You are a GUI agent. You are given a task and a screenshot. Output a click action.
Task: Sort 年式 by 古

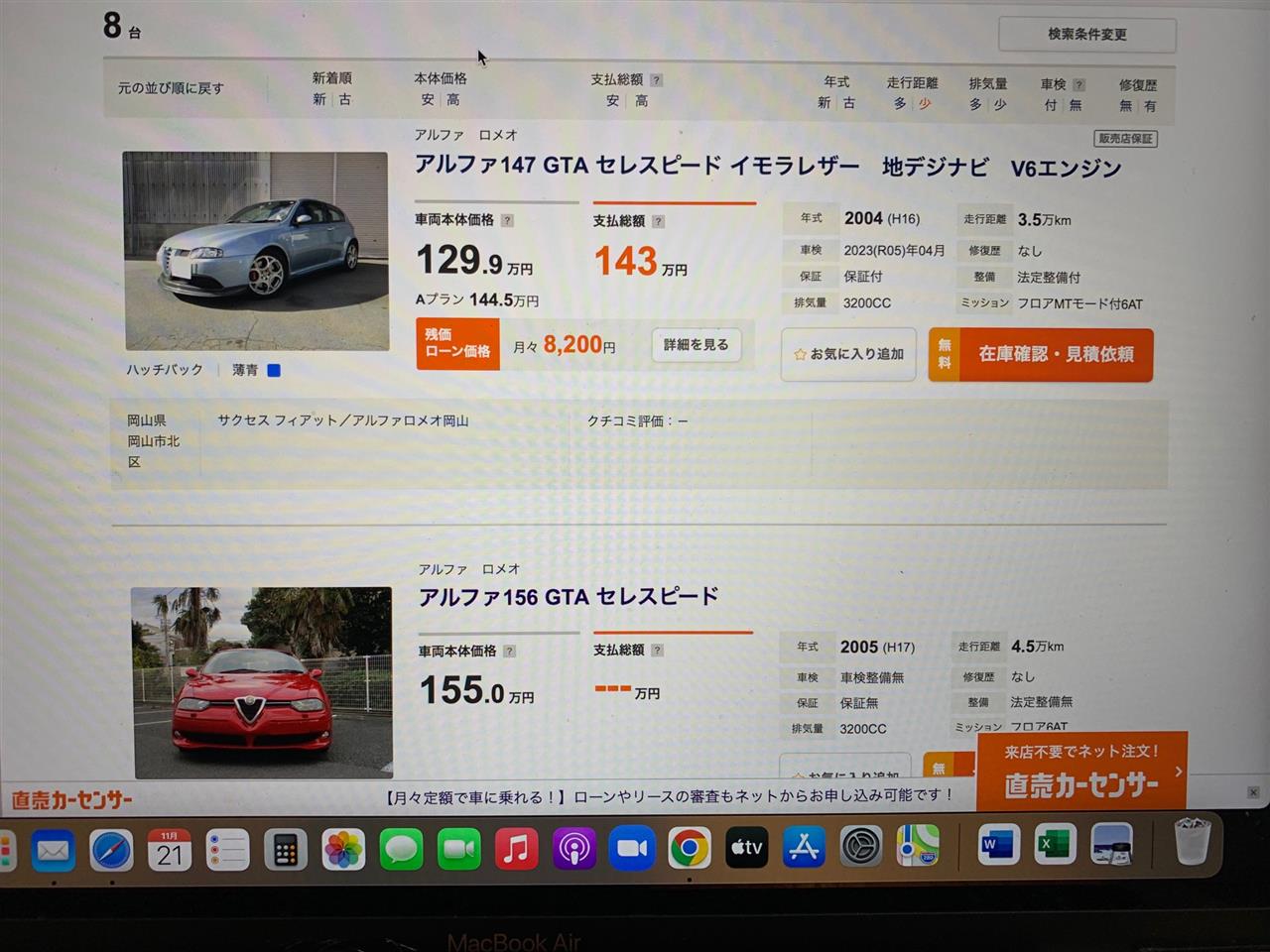[849, 103]
